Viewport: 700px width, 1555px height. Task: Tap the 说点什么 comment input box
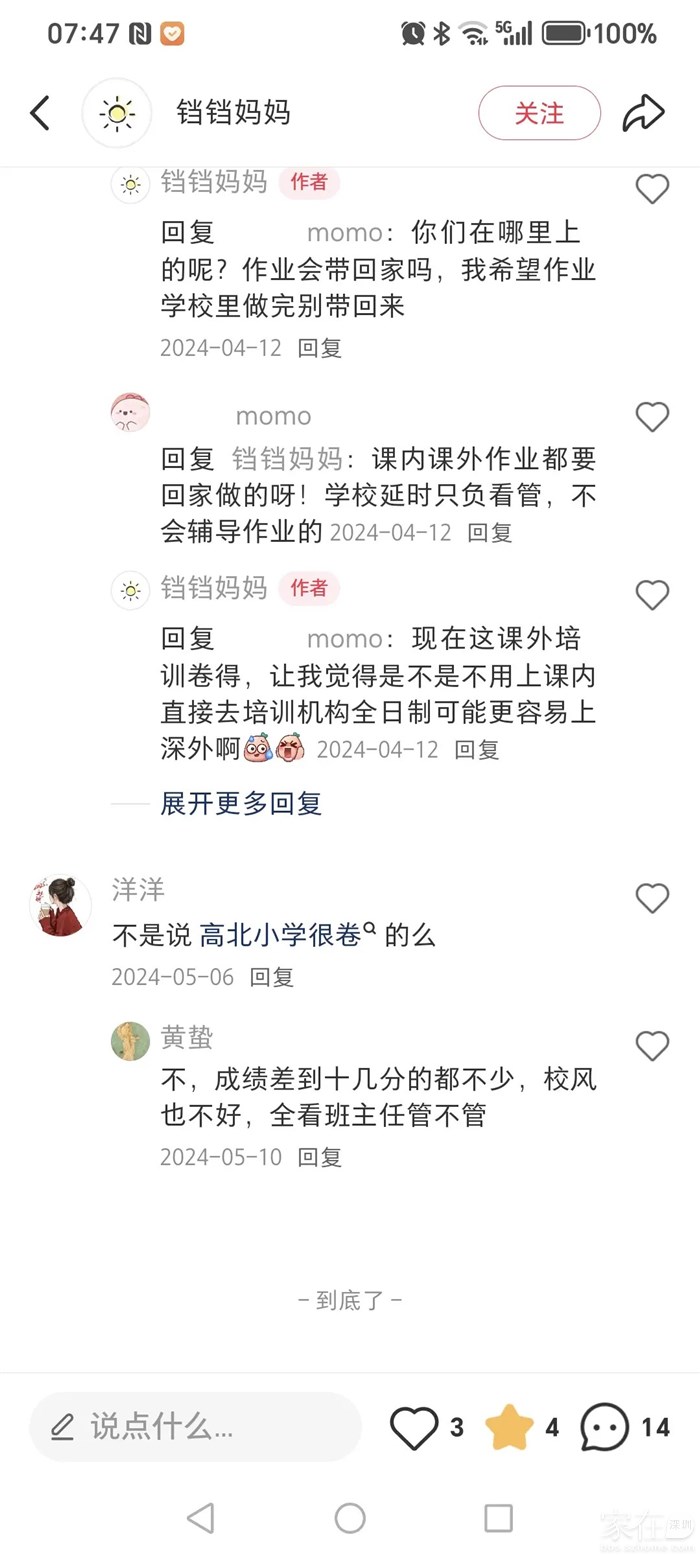coord(195,1427)
